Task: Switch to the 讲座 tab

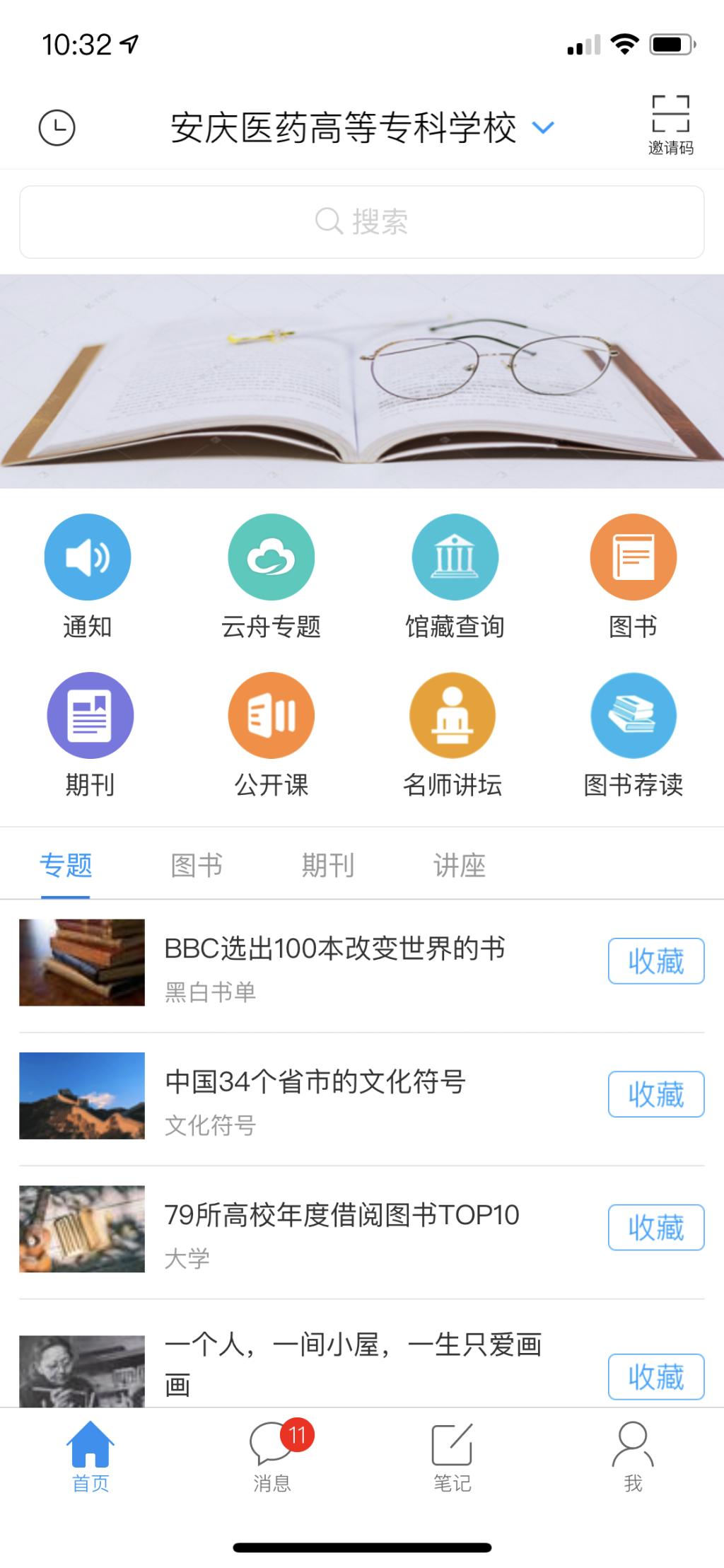Action: pyautogui.click(x=459, y=866)
